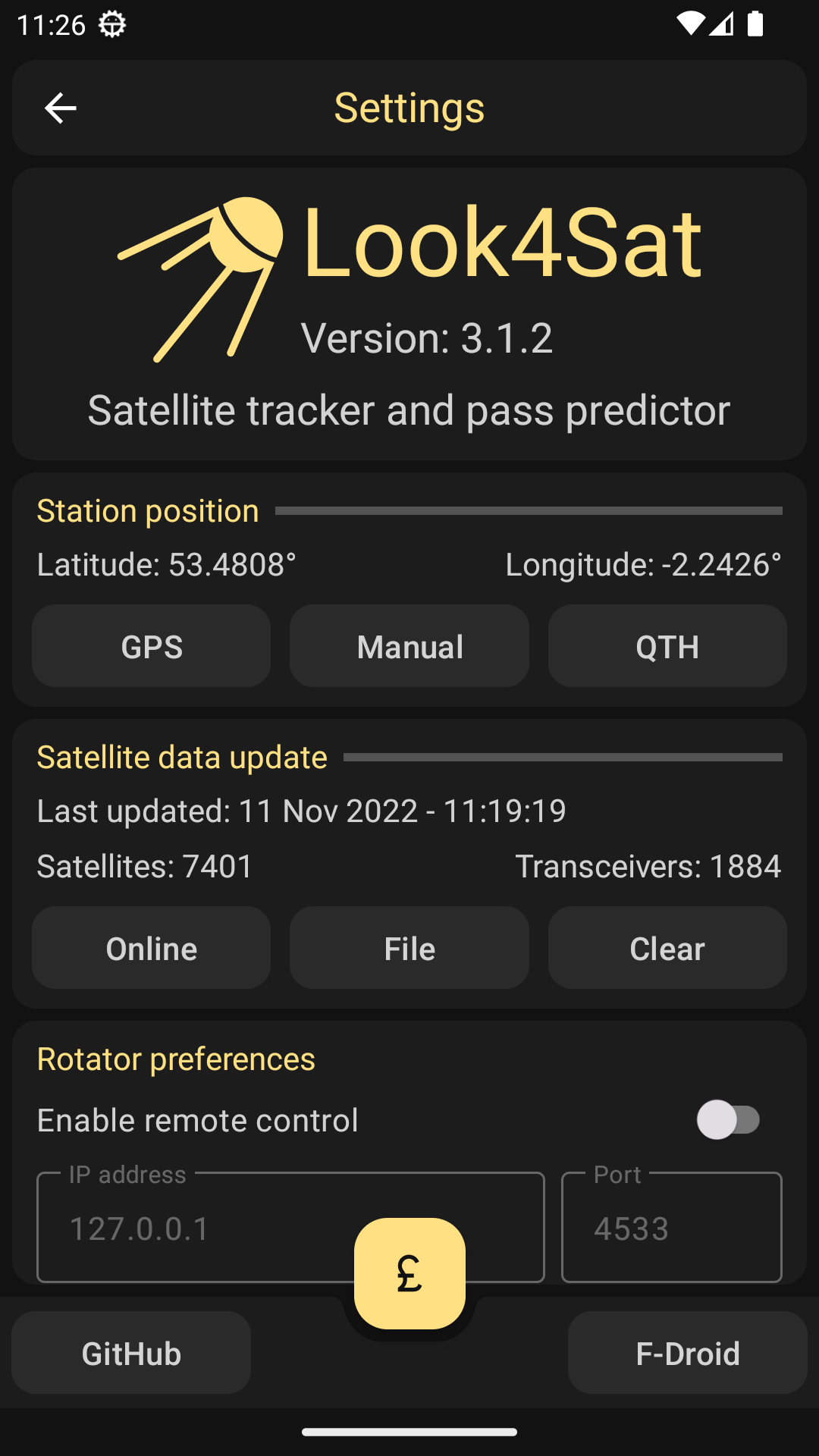
Task: Tap the yellow £ donation icon
Action: click(x=409, y=1272)
